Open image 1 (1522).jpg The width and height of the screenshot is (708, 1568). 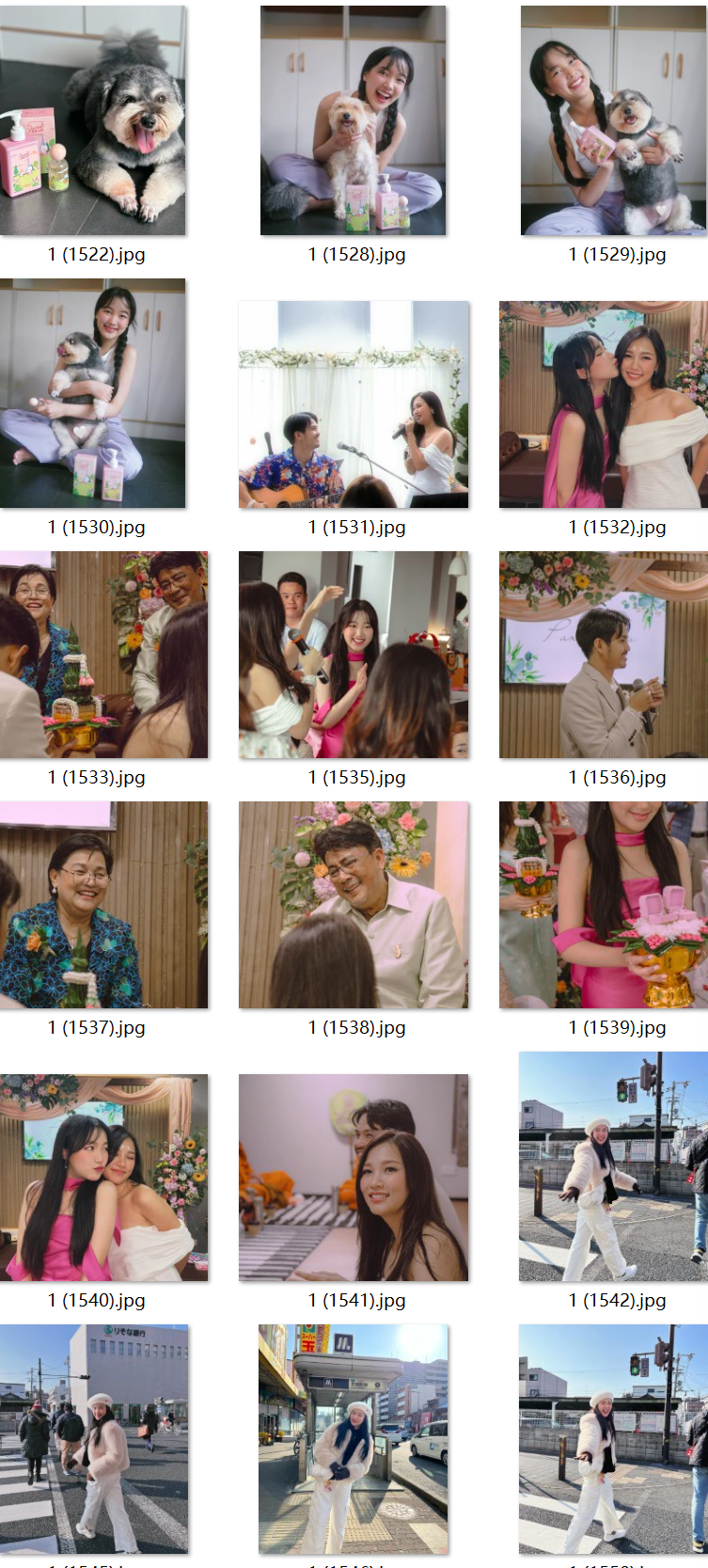click(93, 120)
